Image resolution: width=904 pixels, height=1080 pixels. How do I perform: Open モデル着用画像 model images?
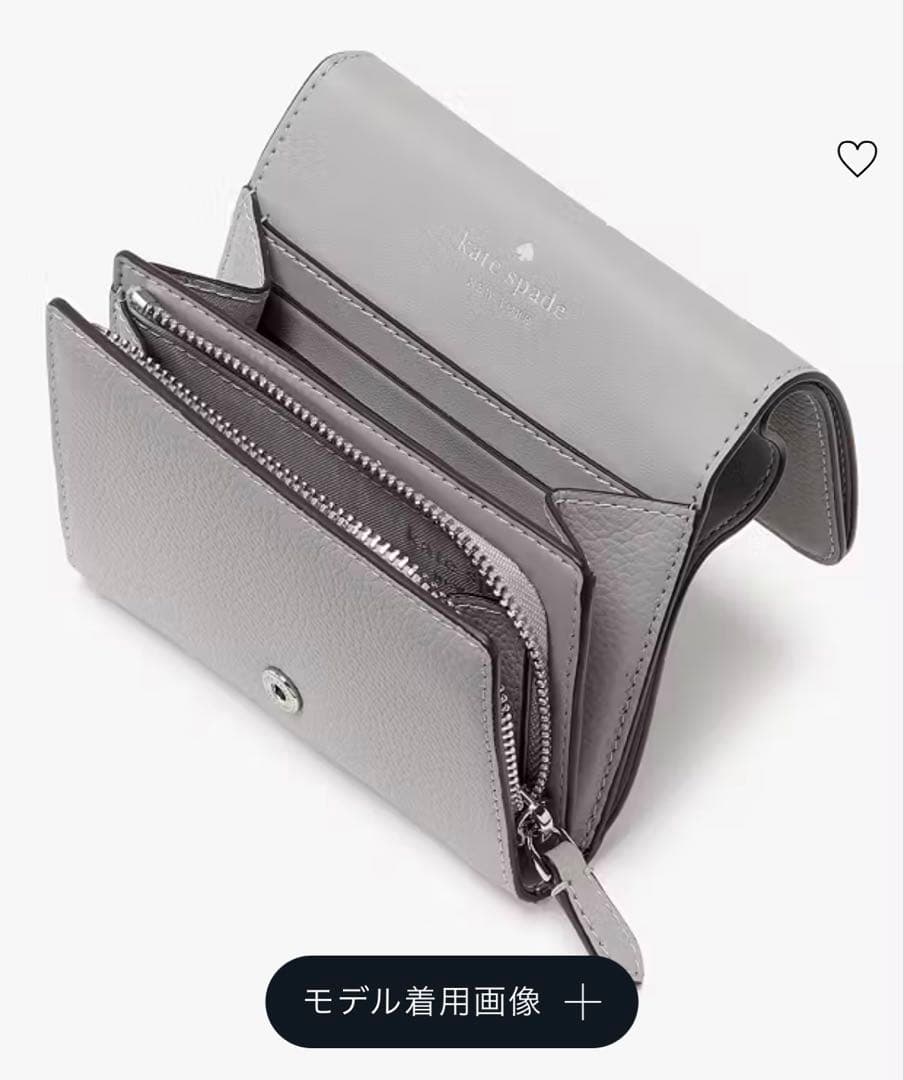click(451, 1001)
